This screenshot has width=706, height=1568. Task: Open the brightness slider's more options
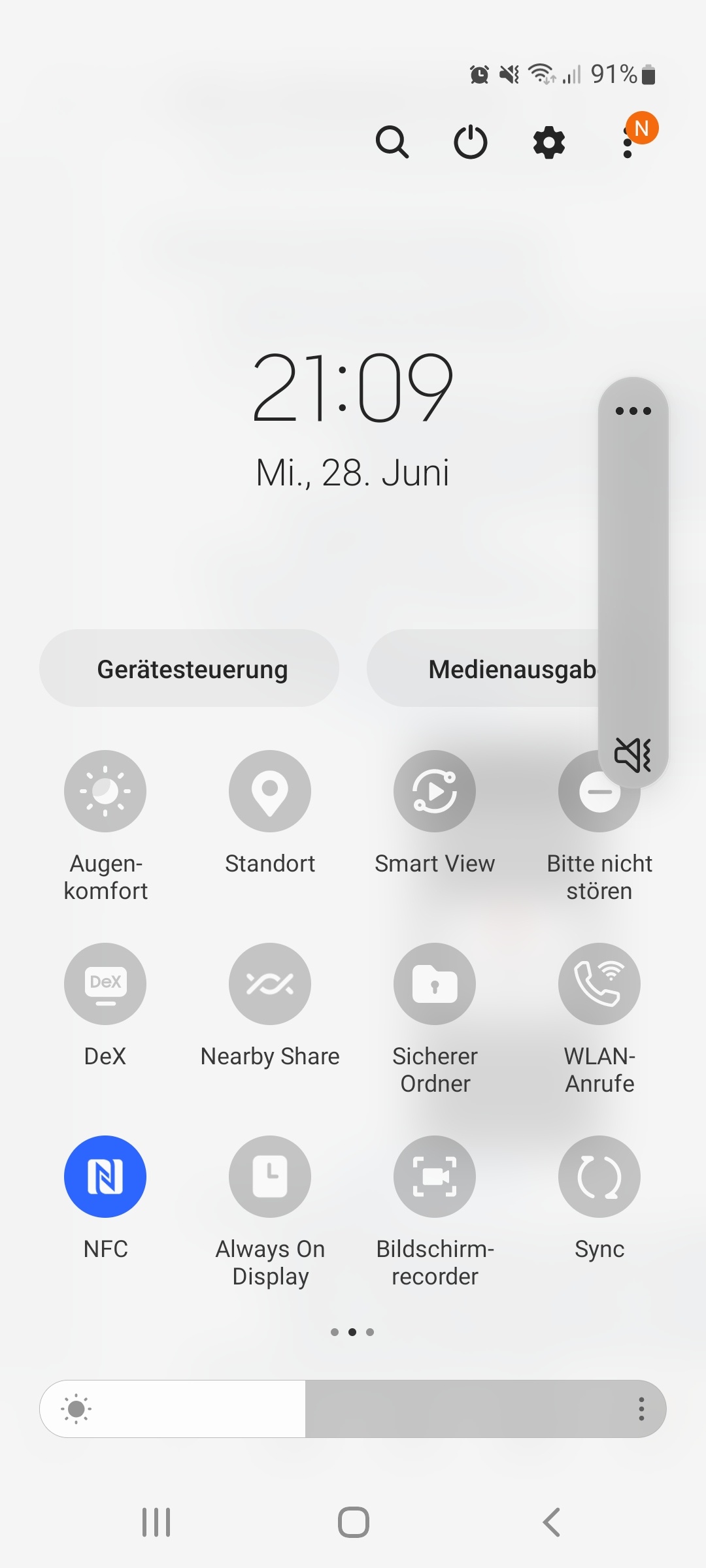[x=641, y=1409]
